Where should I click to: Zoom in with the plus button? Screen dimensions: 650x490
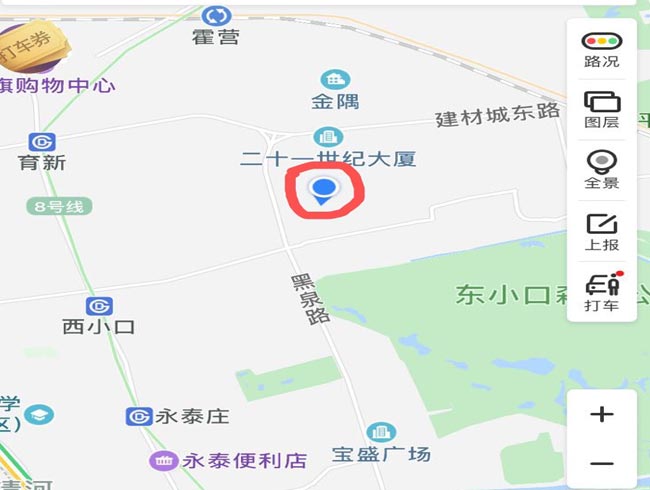pos(601,414)
